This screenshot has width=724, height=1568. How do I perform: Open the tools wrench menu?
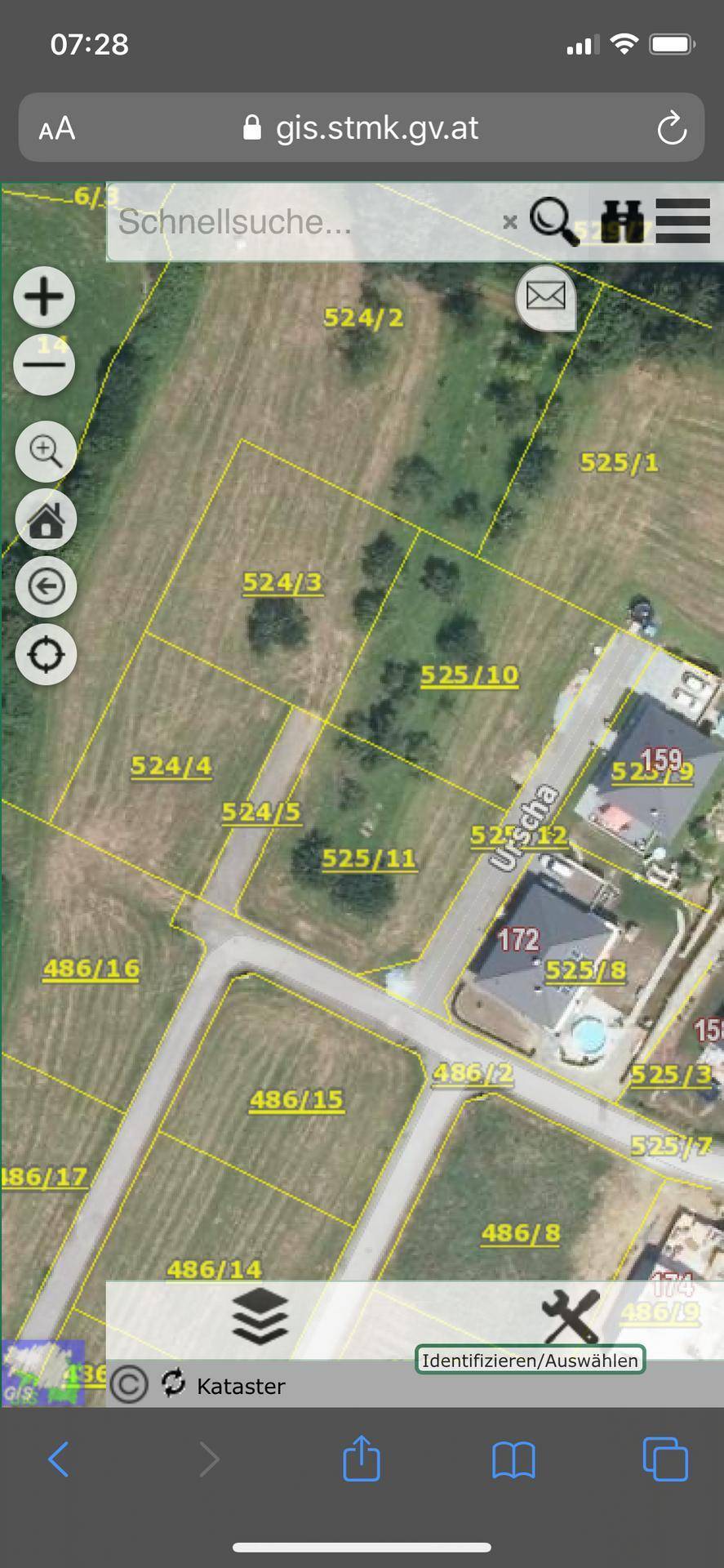570,1315
